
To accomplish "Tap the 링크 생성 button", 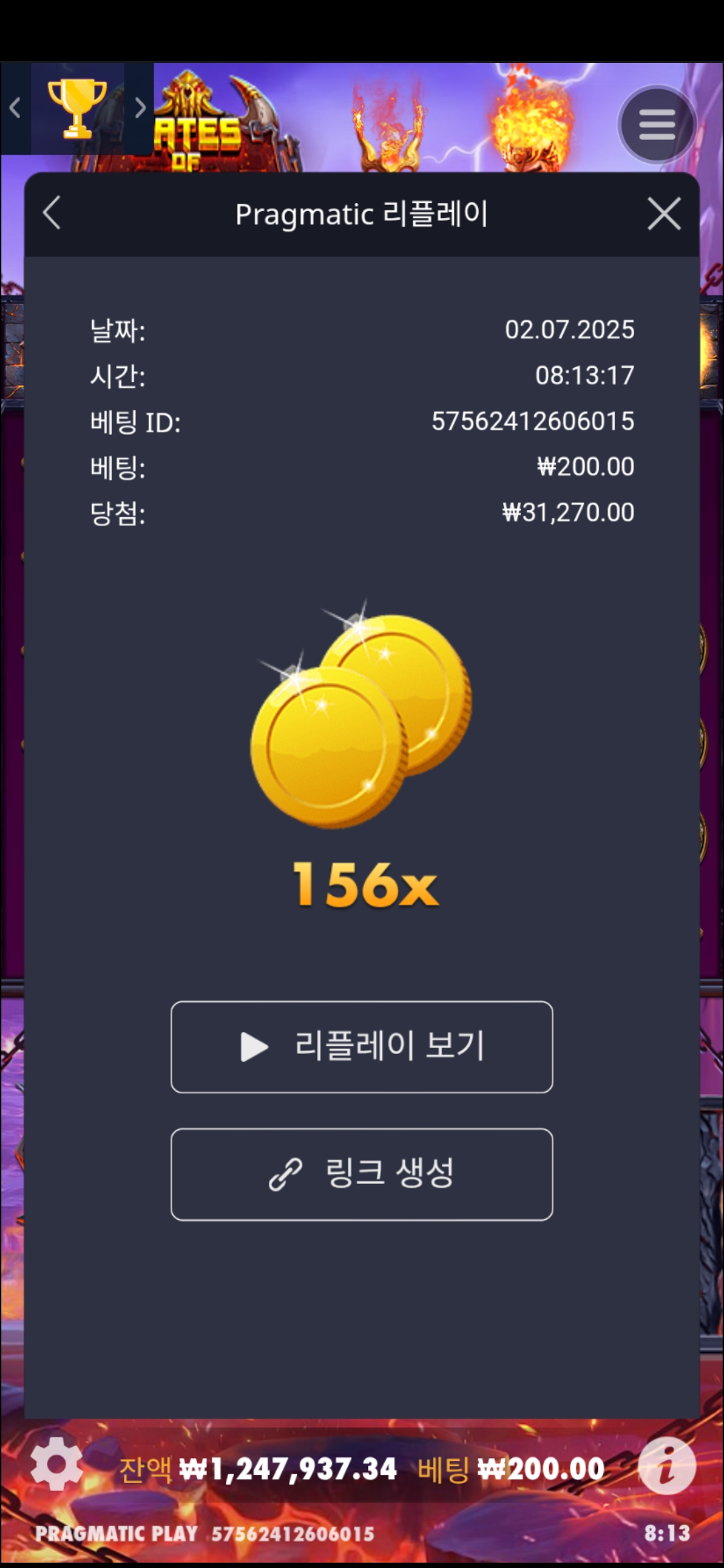I will click(x=362, y=1174).
